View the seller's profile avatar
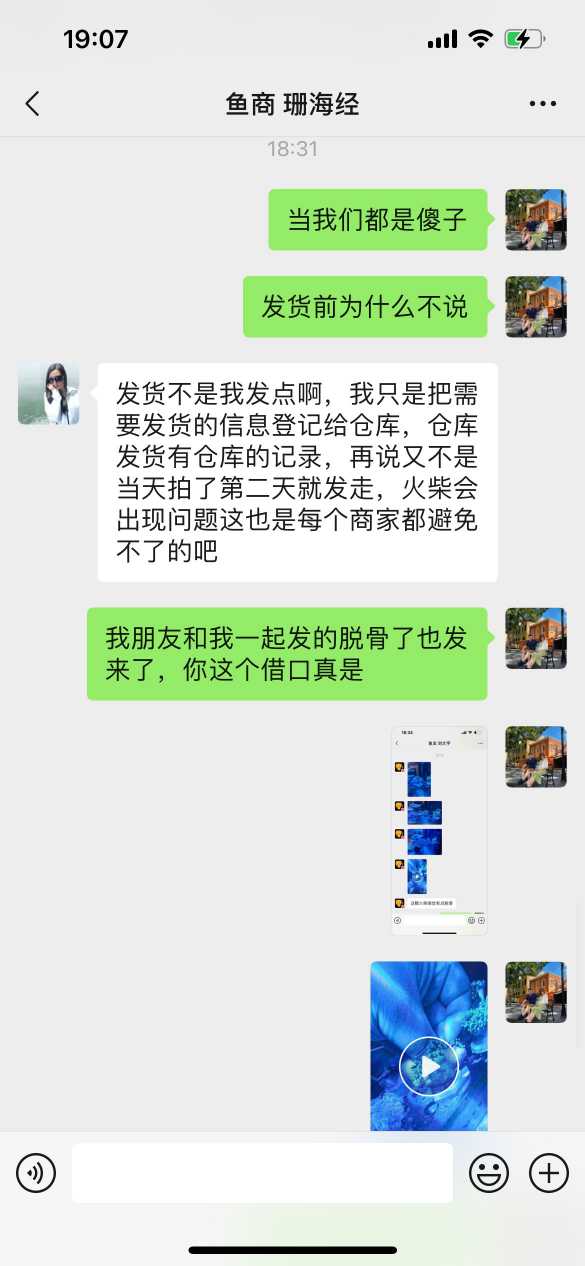Image resolution: width=585 pixels, height=1266 pixels. 48,393
